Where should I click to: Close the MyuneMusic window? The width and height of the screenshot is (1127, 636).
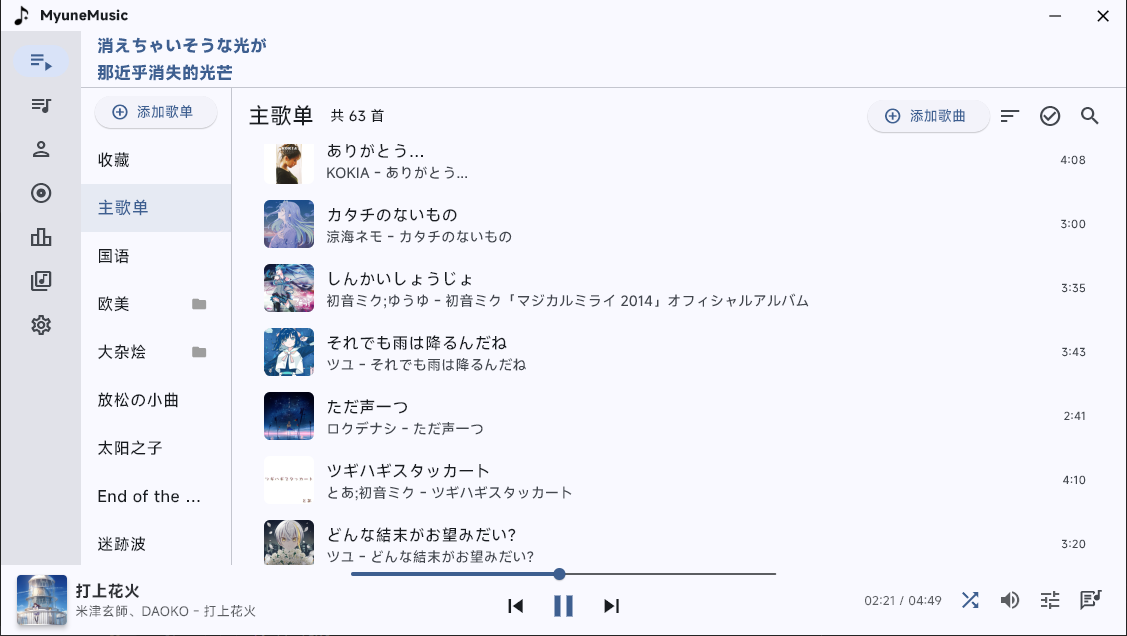[1103, 16]
